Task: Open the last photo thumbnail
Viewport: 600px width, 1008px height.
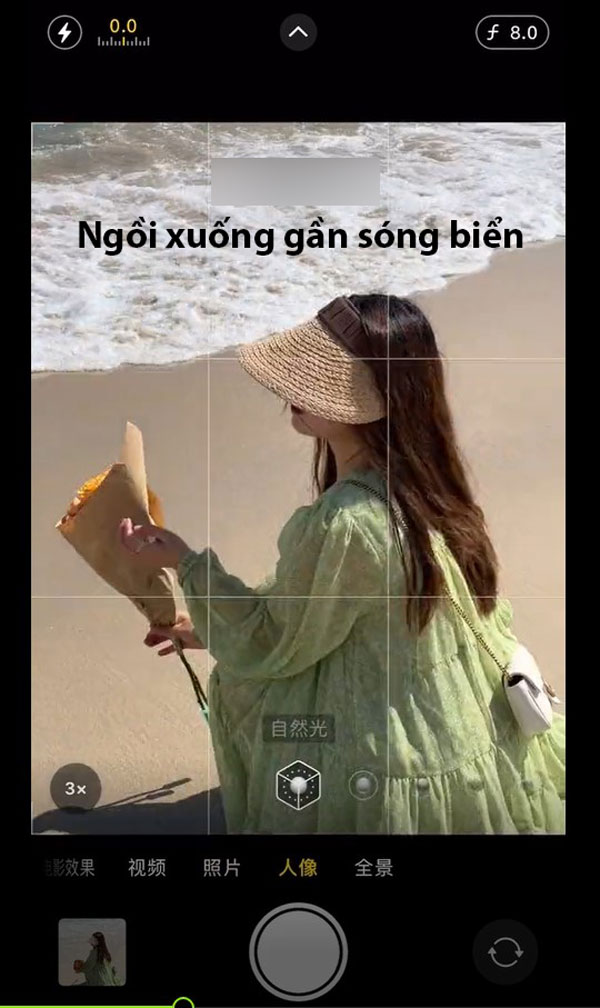Action: point(92,952)
